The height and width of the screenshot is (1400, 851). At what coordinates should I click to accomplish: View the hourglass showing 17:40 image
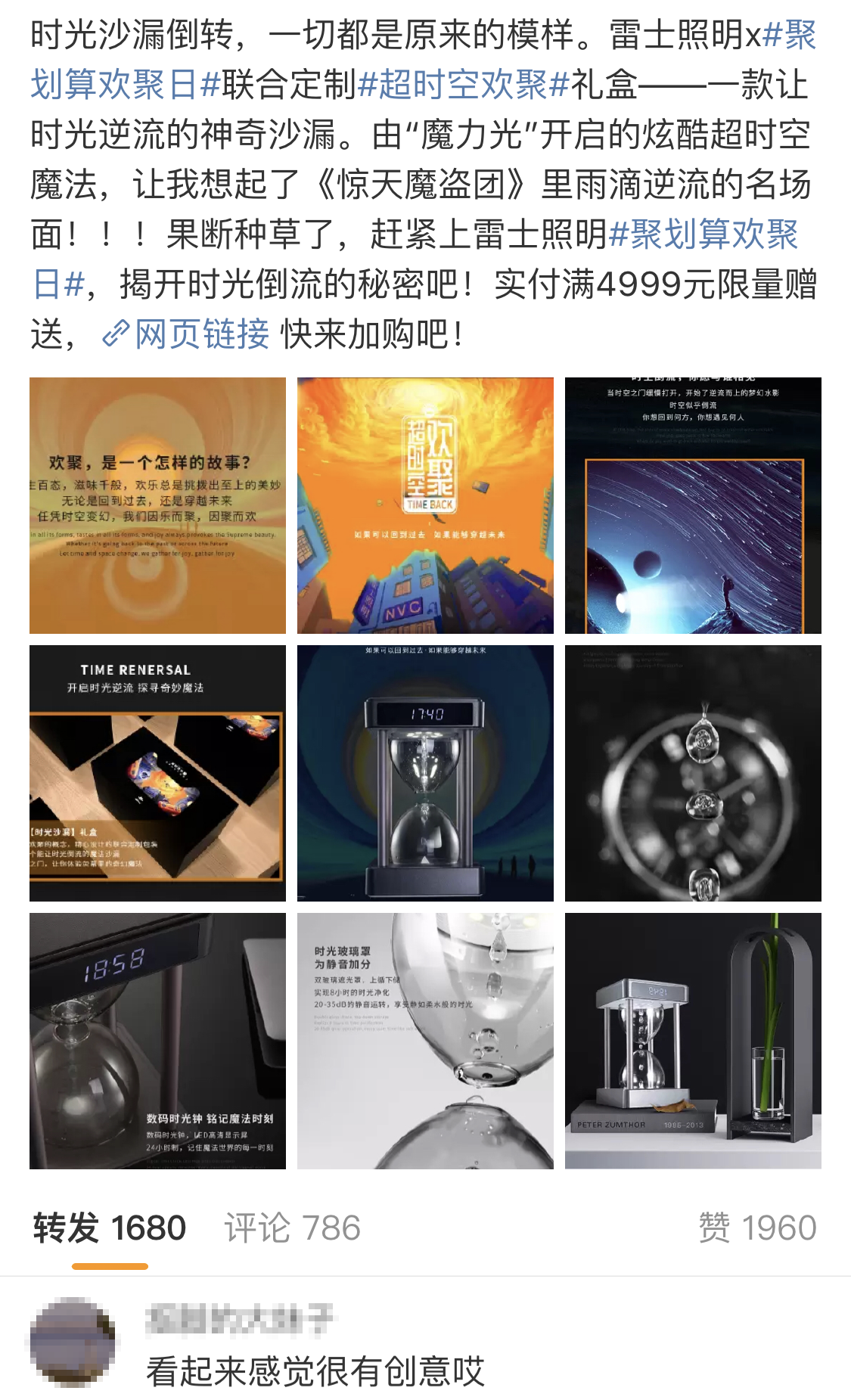425,773
